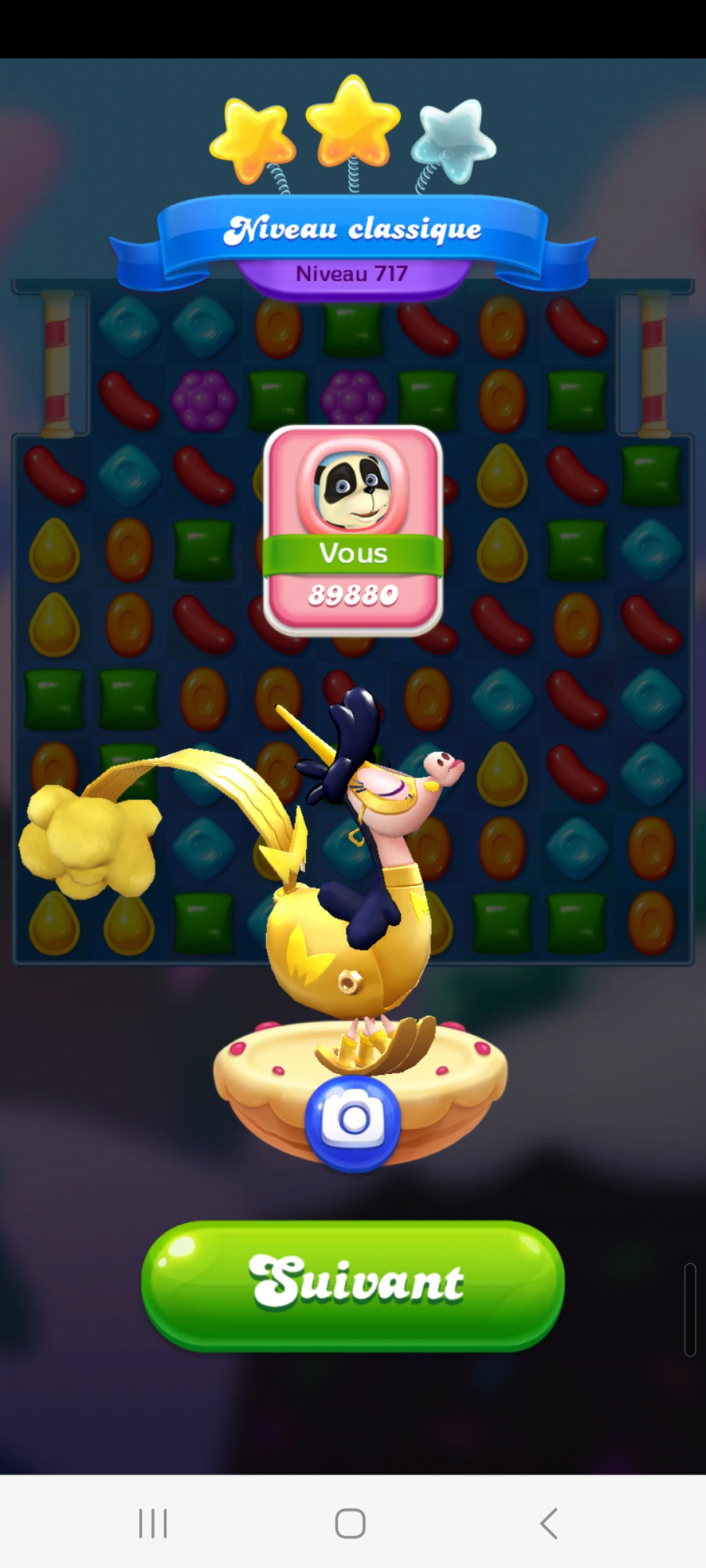706x1568 pixels.
Task: Go back with system back arrow
Action: (549, 1523)
